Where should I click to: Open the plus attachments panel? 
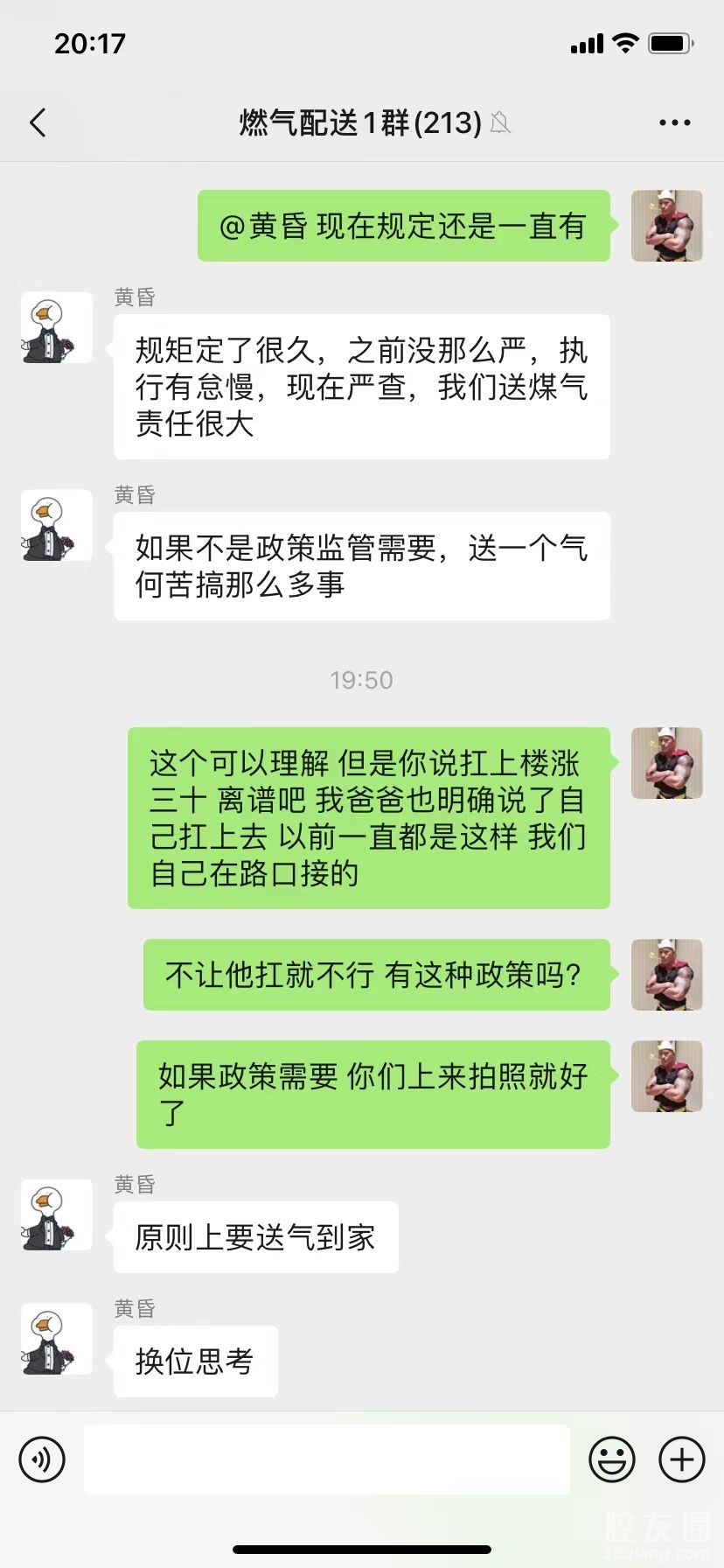click(681, 1459)
